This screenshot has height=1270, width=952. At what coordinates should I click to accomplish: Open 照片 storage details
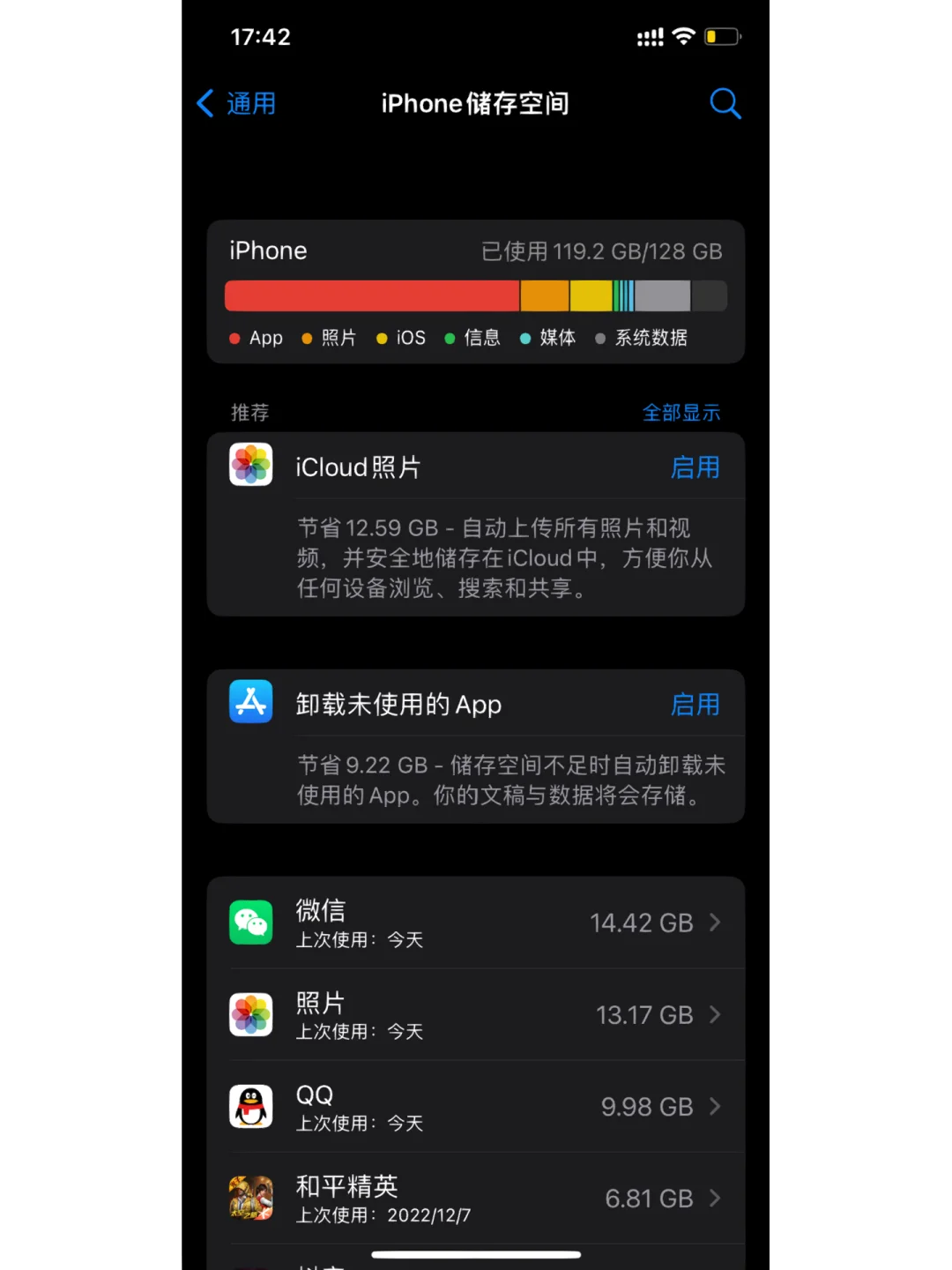[476, 1015]
